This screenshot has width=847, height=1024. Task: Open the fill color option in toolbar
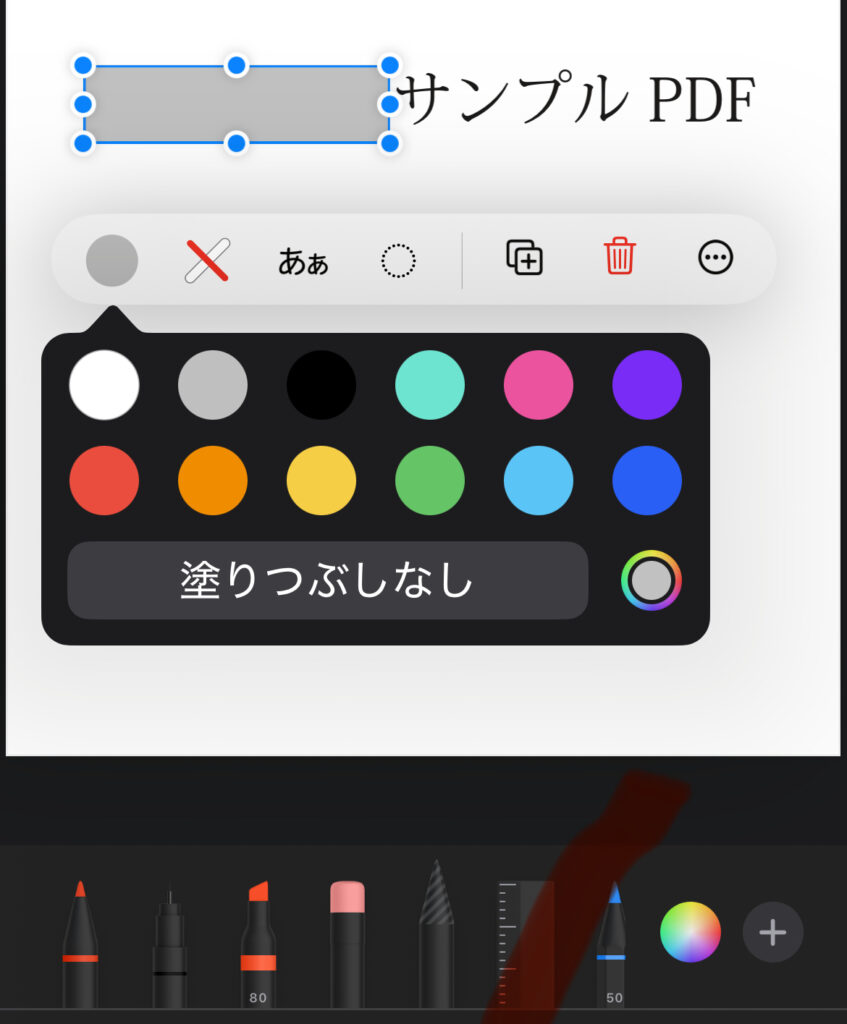point(112,260)
